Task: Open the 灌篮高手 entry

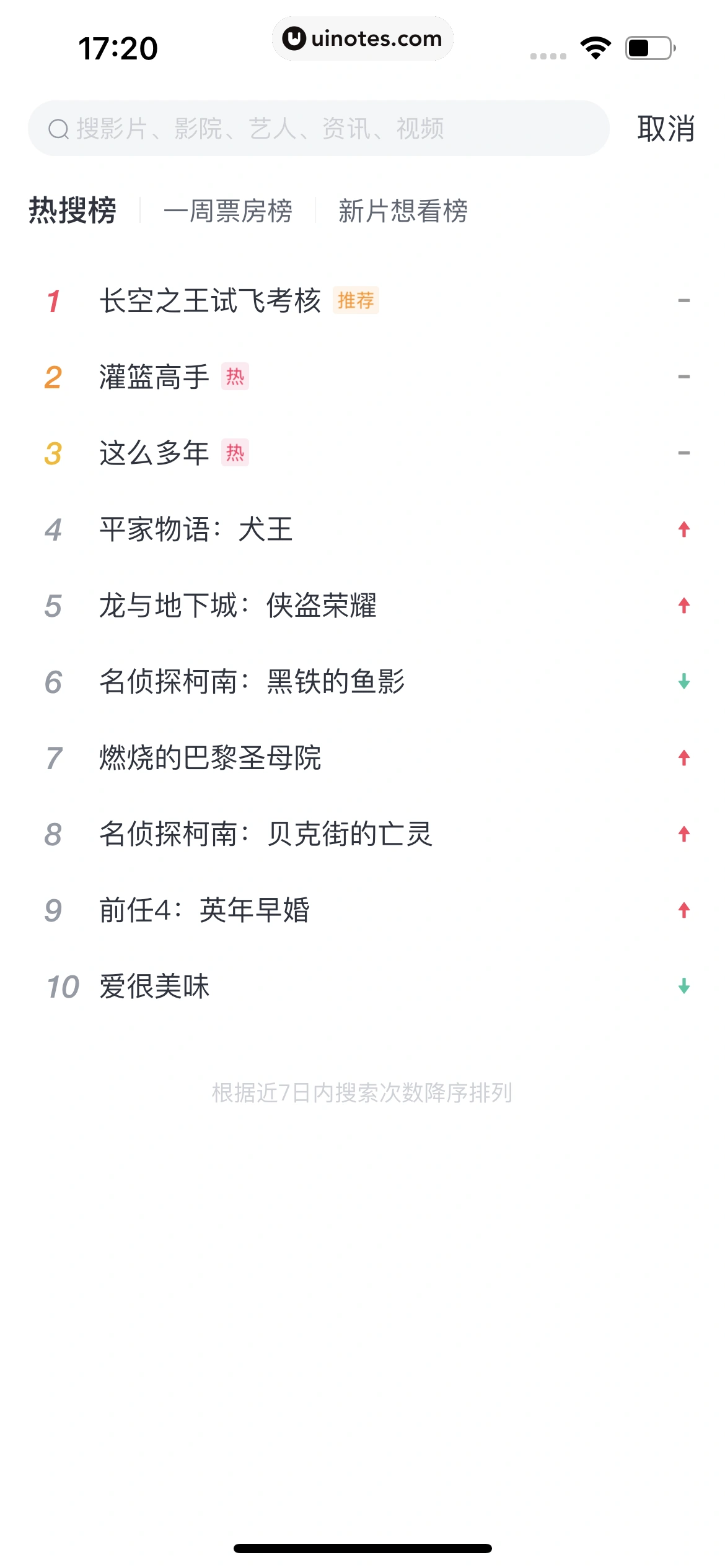Action: (155, 377)
